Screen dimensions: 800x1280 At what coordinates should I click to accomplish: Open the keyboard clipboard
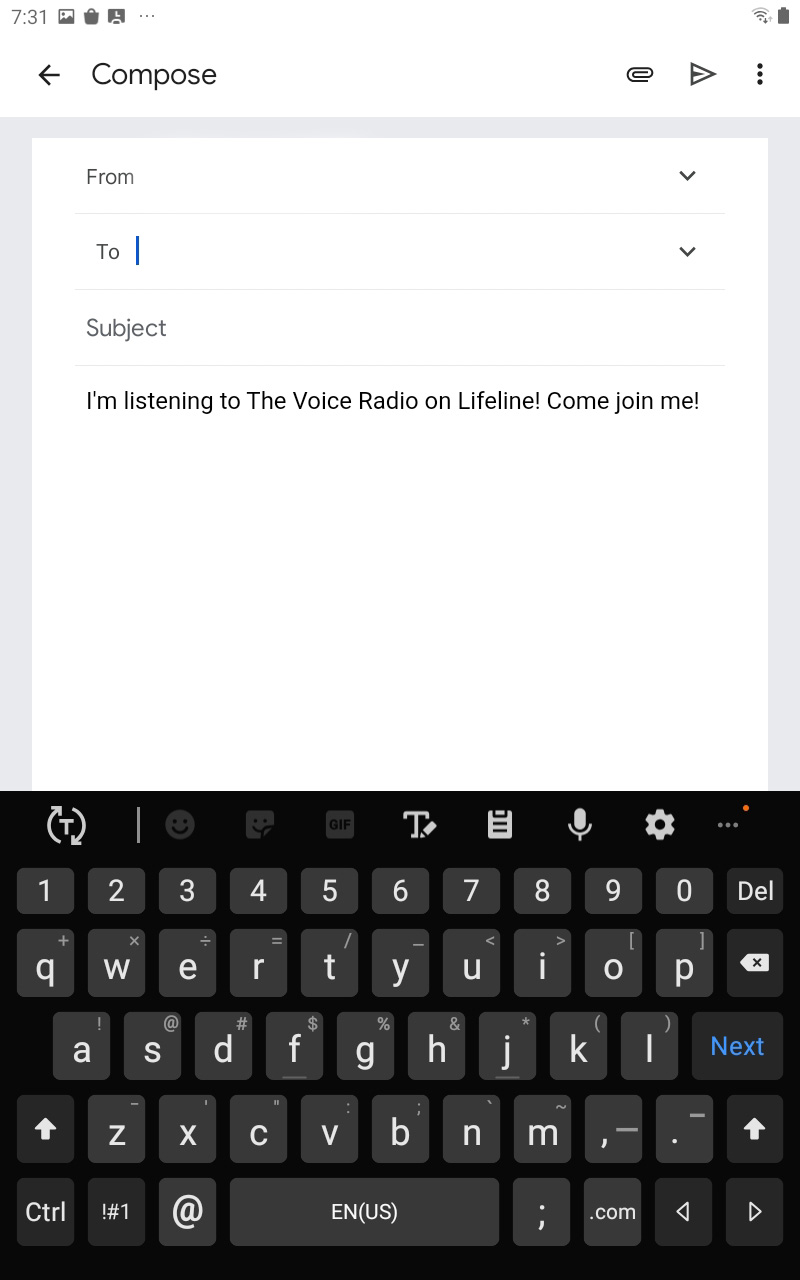(500, 825)
